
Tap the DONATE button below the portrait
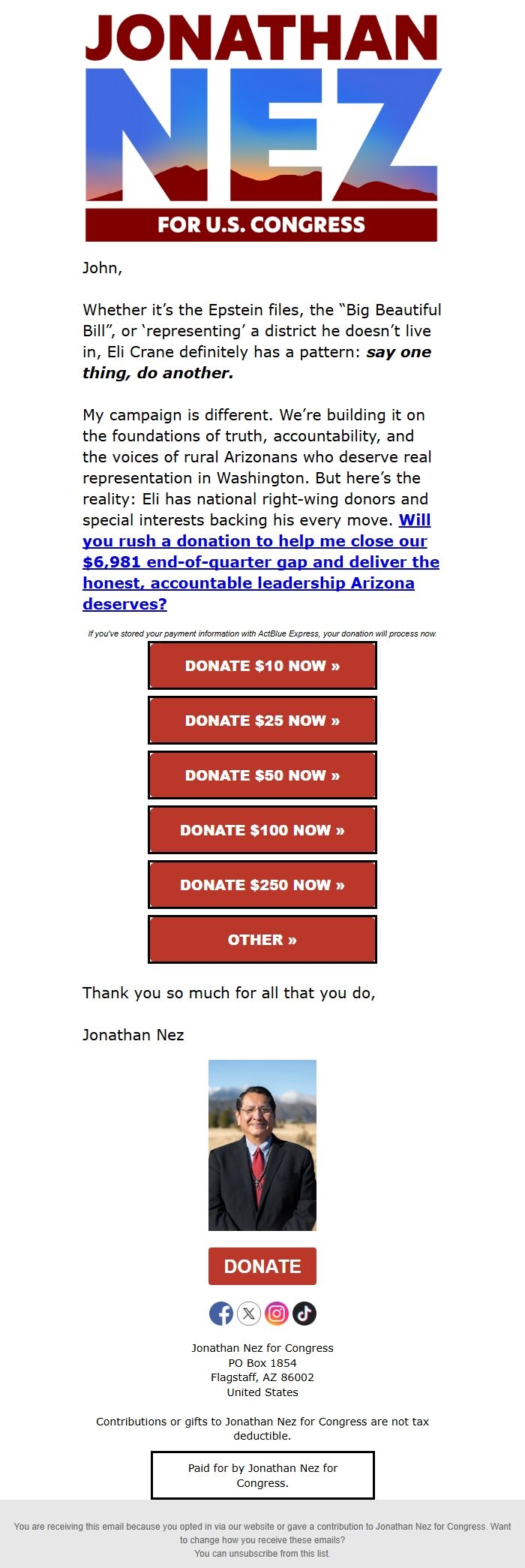262,1266
